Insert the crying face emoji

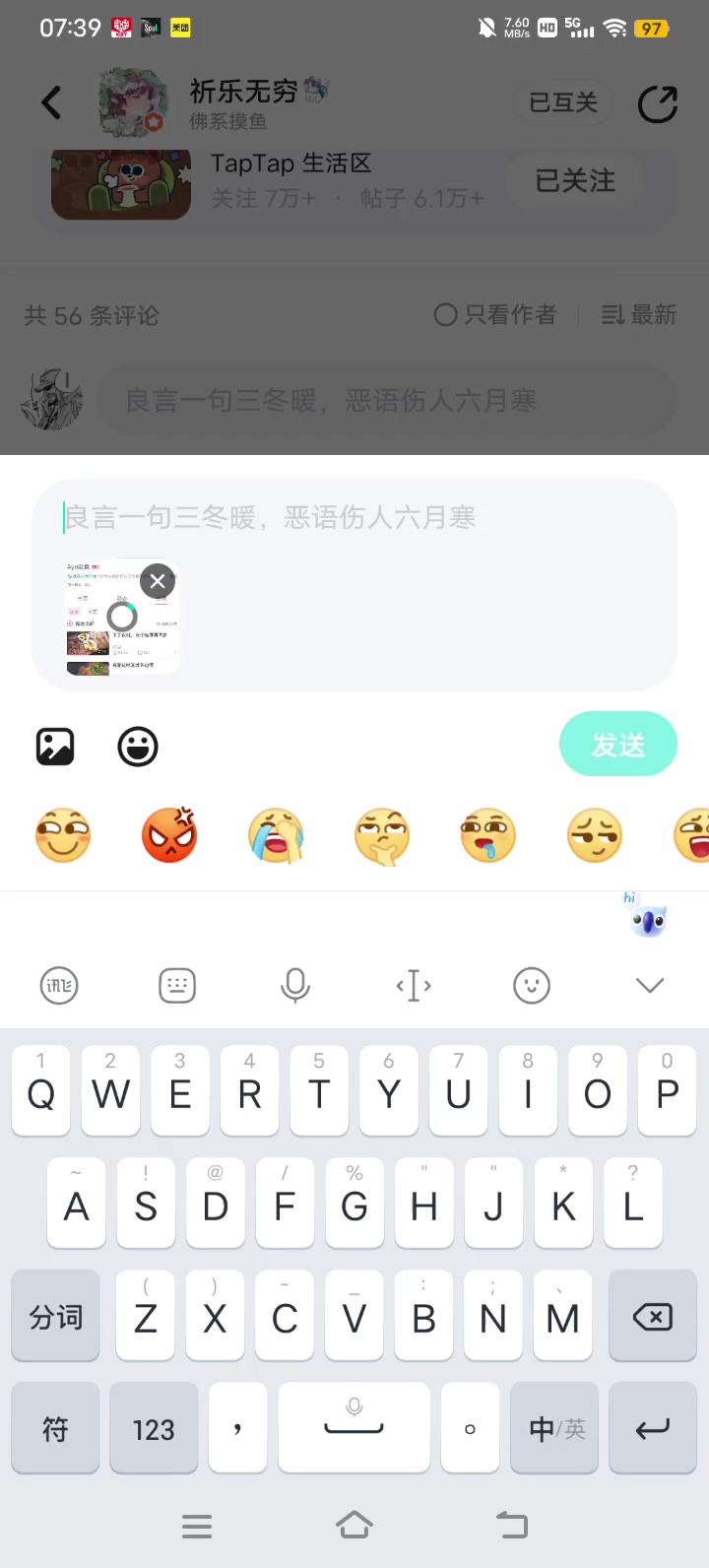[276, 835]
